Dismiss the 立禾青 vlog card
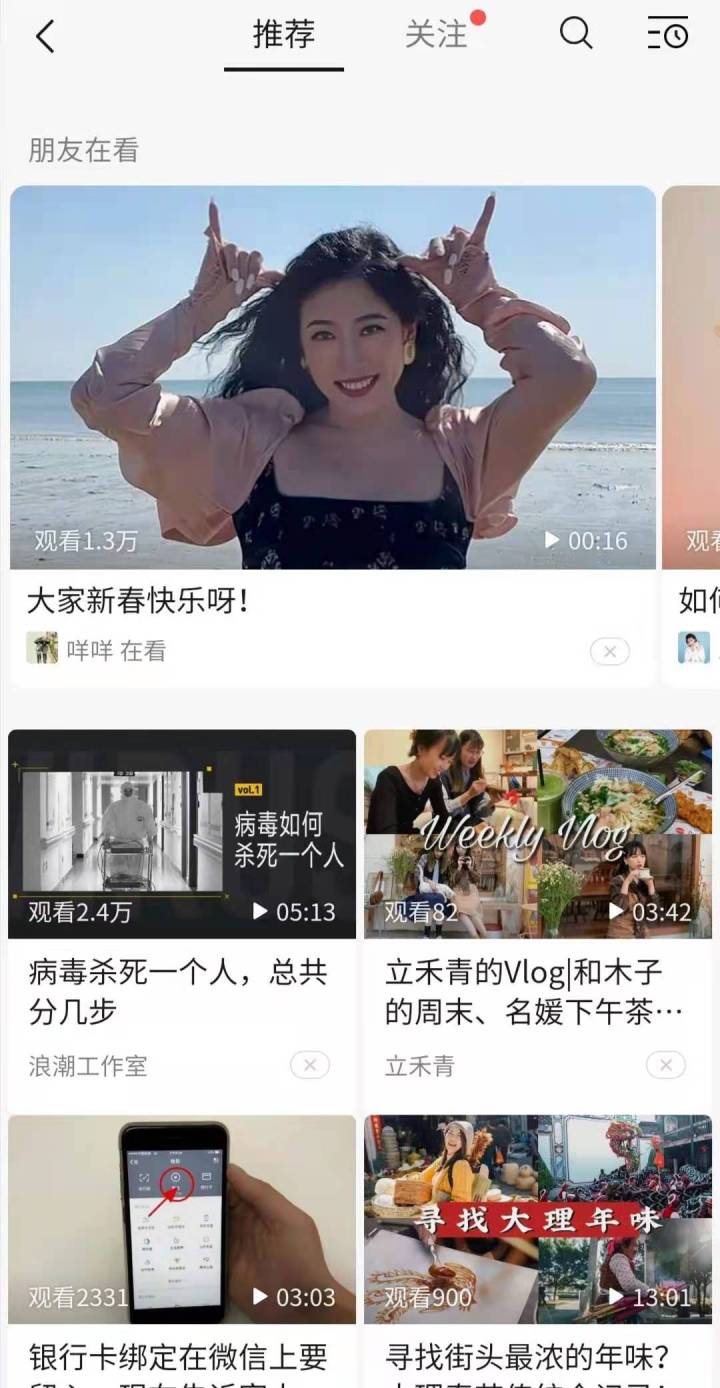Viewport: 720px width, 1388px height. click(666, 1064)
